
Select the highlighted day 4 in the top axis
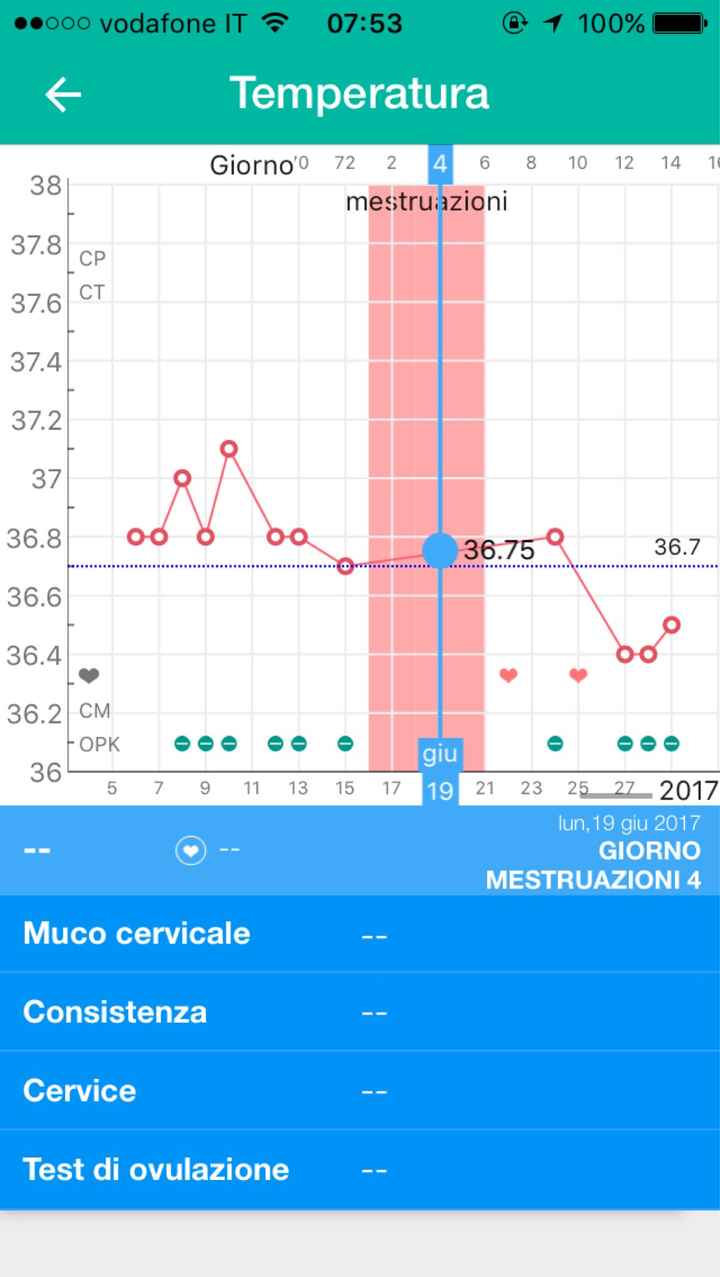(440, 163)
